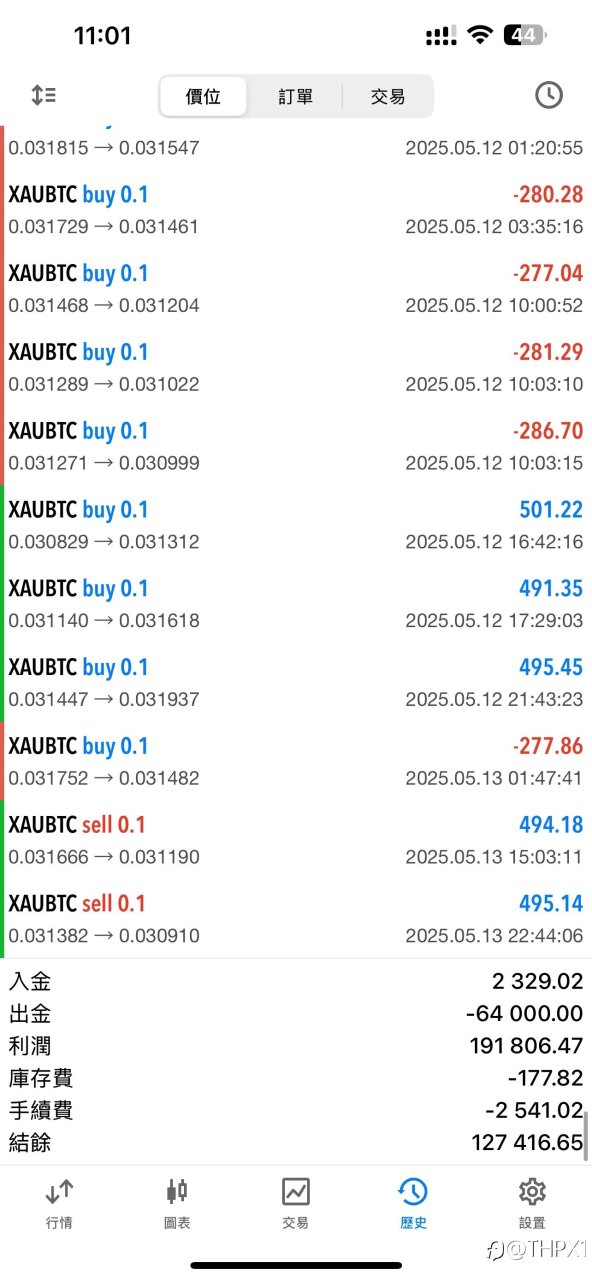The image size is (592, 1280).
Task: Expand the trade with profit 495.45
Action: (x=296, y=683)
